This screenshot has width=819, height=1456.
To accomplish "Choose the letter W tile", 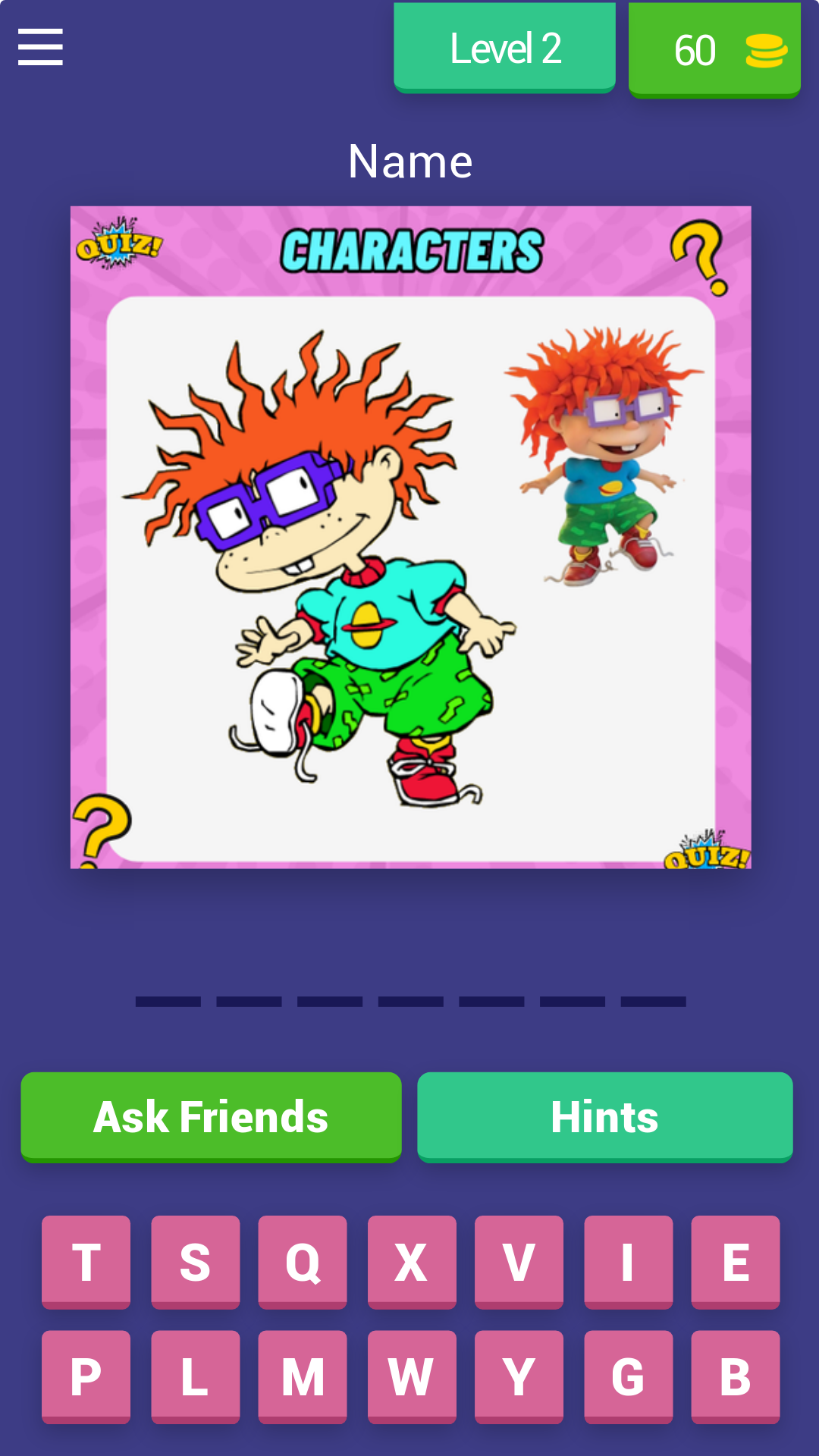I will coord(412,1377).
